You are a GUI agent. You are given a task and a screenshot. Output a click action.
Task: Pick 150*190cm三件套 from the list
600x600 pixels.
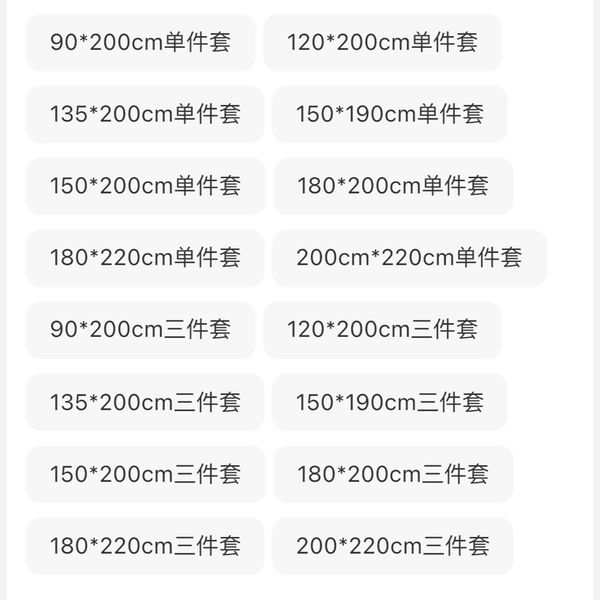click(x=389, y=402)
